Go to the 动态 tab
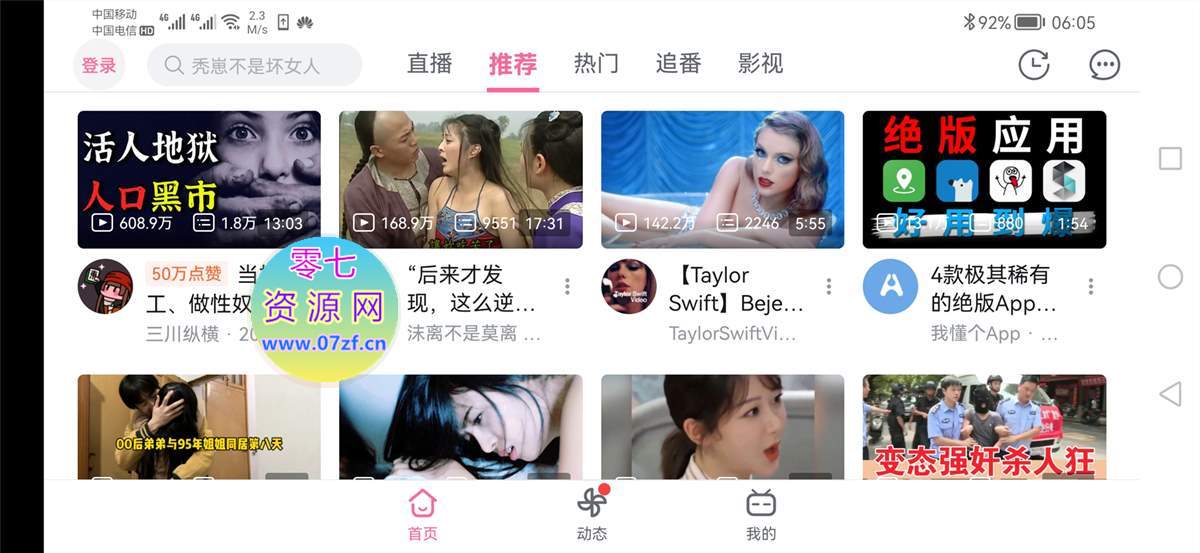This screenshot has height=553, width=1200. tap(592, 514)
